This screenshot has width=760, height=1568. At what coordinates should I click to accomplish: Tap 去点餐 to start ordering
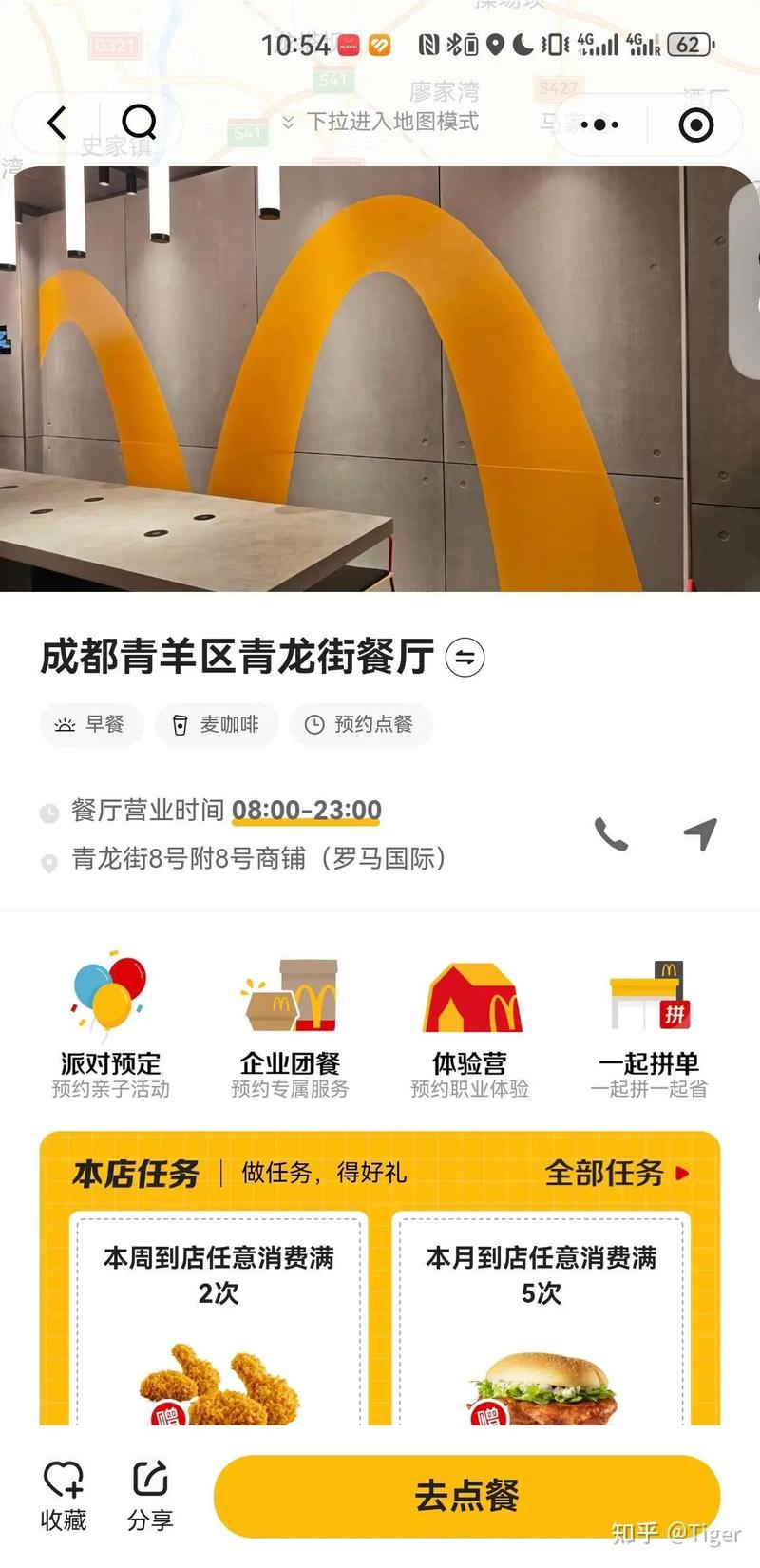point(466,1496)
